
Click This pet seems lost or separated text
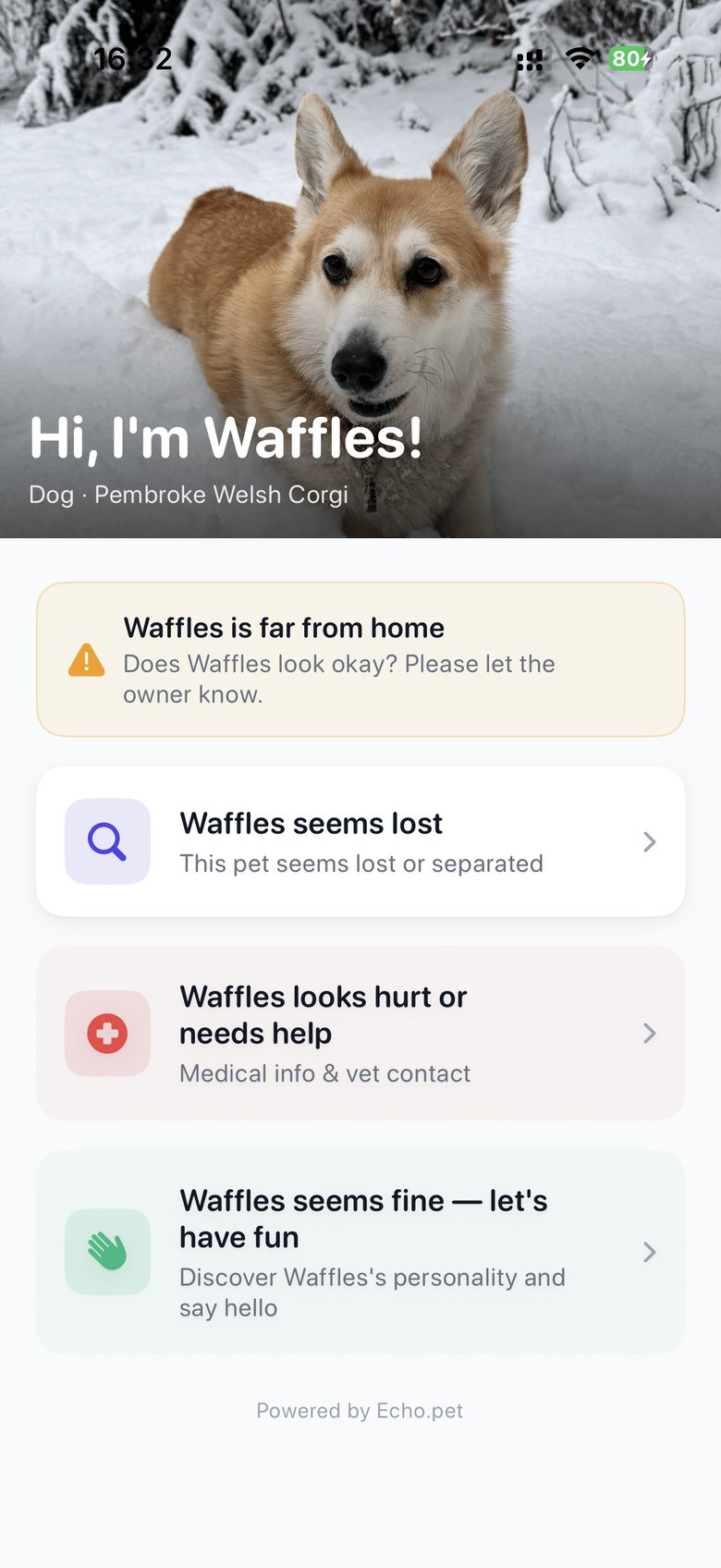[362, 864]
